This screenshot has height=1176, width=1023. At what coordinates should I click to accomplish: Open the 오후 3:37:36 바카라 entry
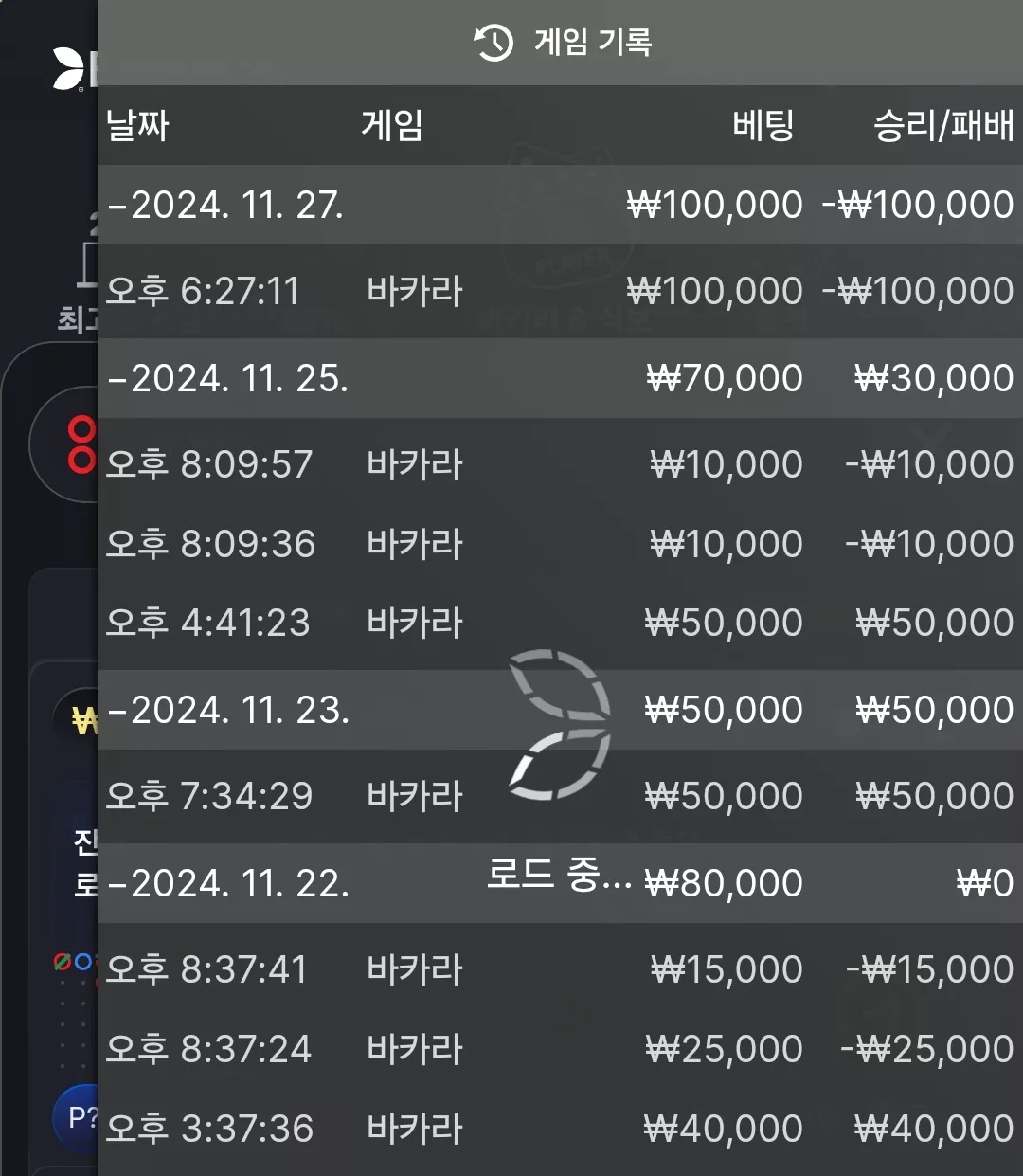[x=560, y=1129]
